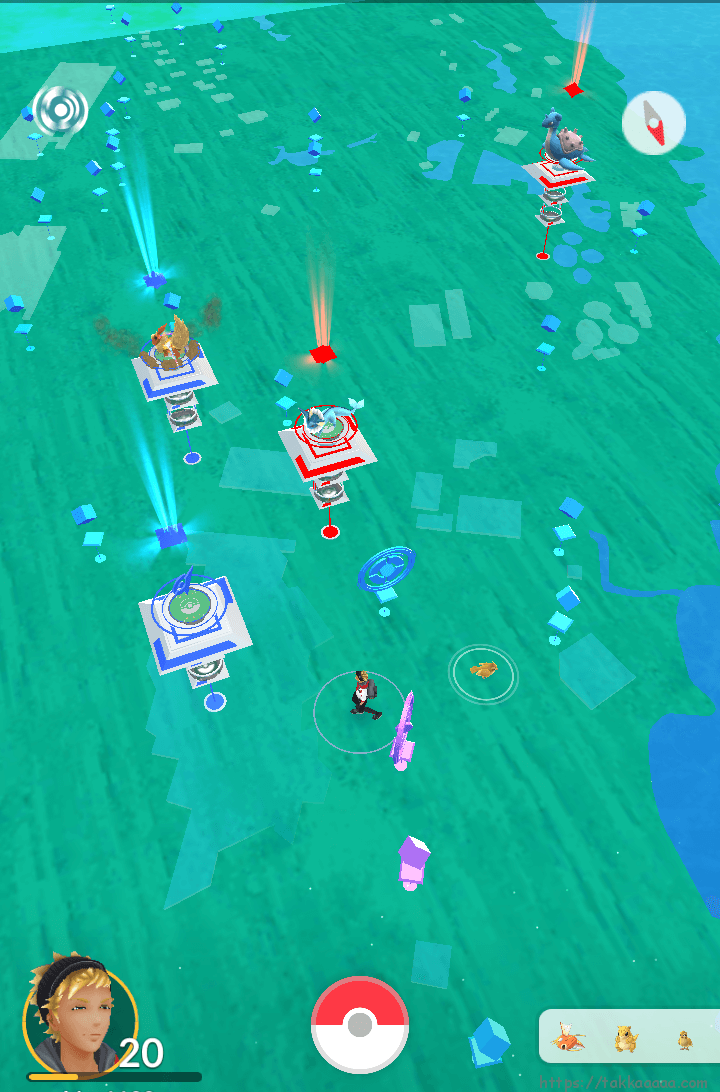The image size is (720, 1092).
Task: Spin the blue PokéStop disc near the trainer
Action: pyautogui.click(x=386, y=569)
